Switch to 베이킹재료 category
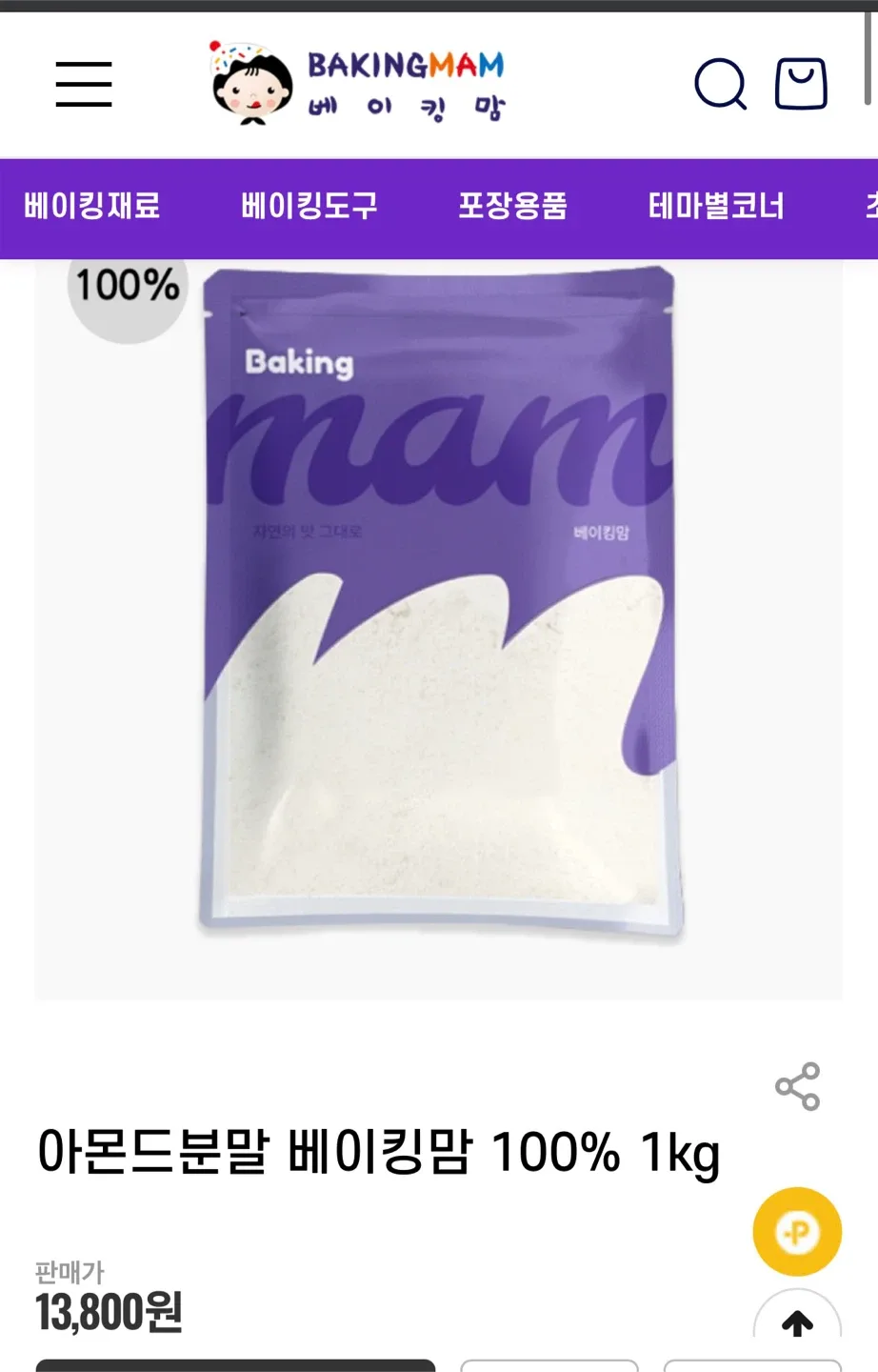The height and width of the screenshot is (1372, 878). tap(91, 206)
